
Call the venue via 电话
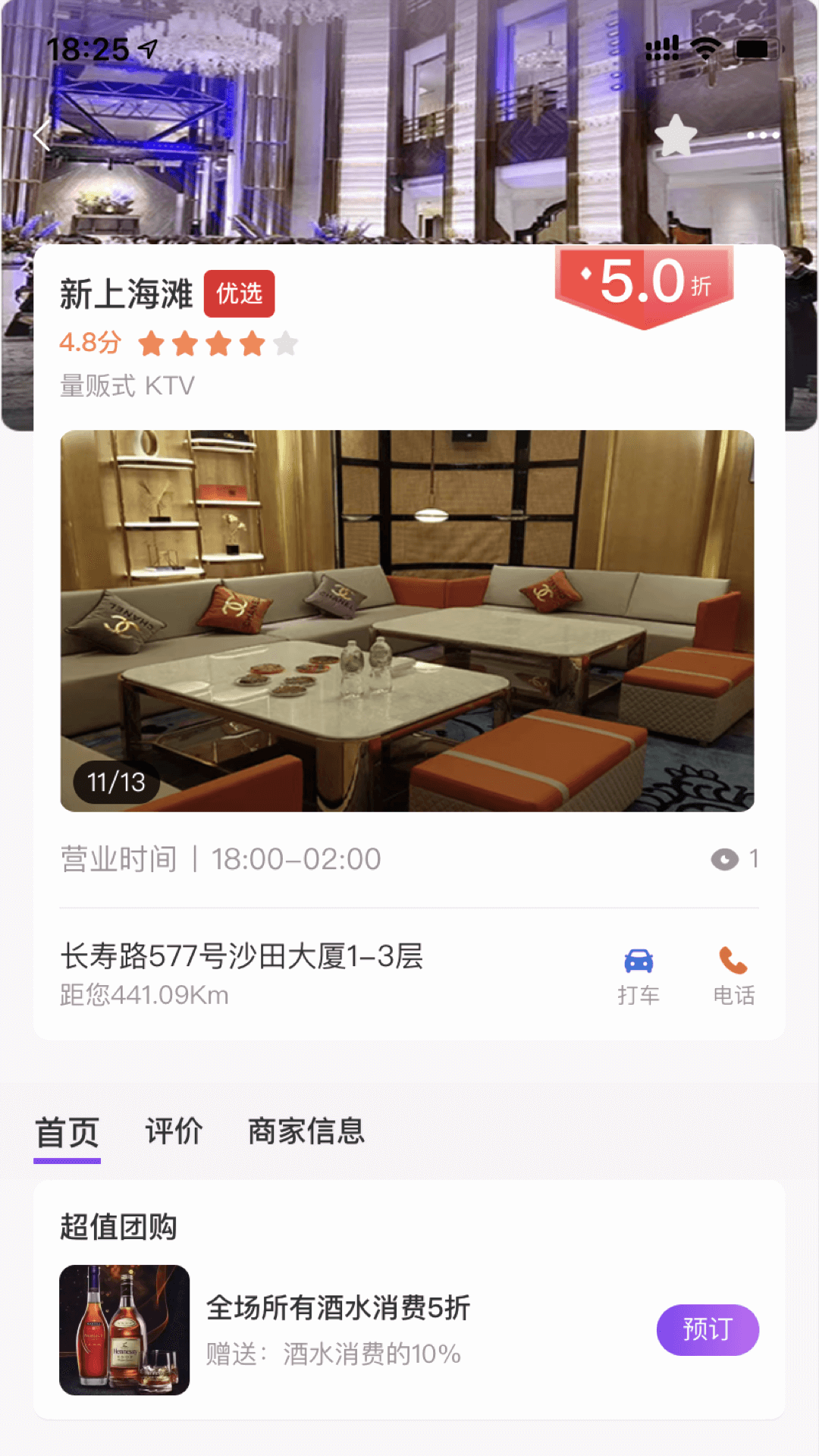pos(734,976)
